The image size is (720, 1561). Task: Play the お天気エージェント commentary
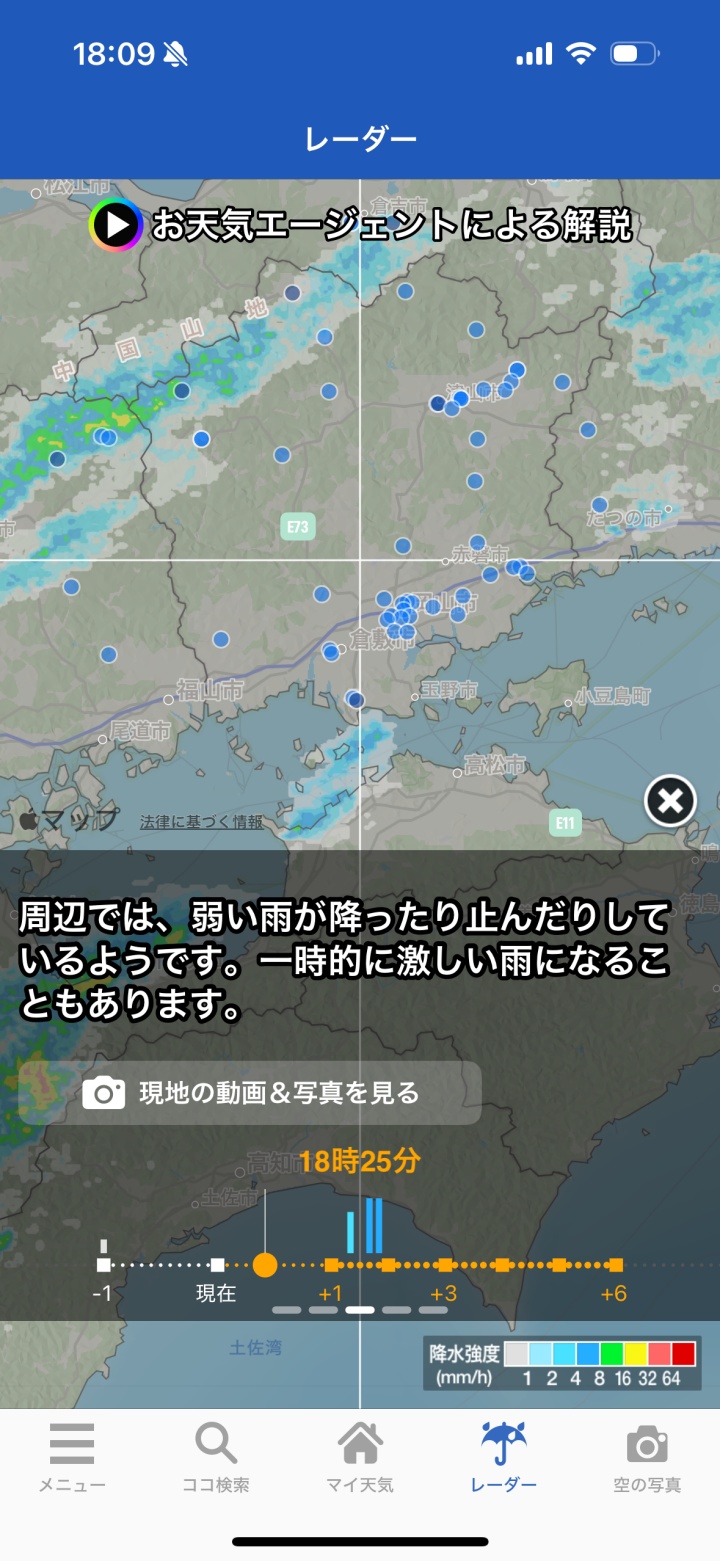117,226
